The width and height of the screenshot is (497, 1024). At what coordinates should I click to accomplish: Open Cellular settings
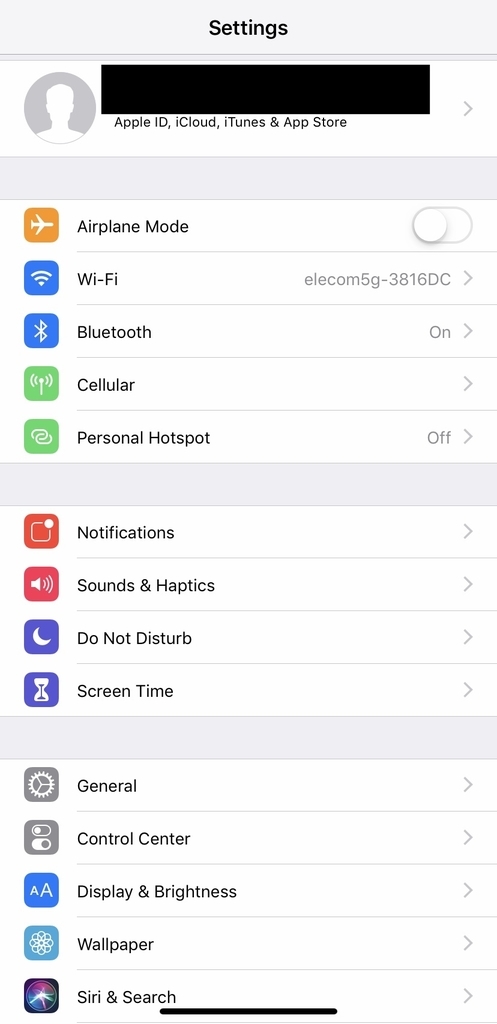pyautogui.click(x=248, y=385)
